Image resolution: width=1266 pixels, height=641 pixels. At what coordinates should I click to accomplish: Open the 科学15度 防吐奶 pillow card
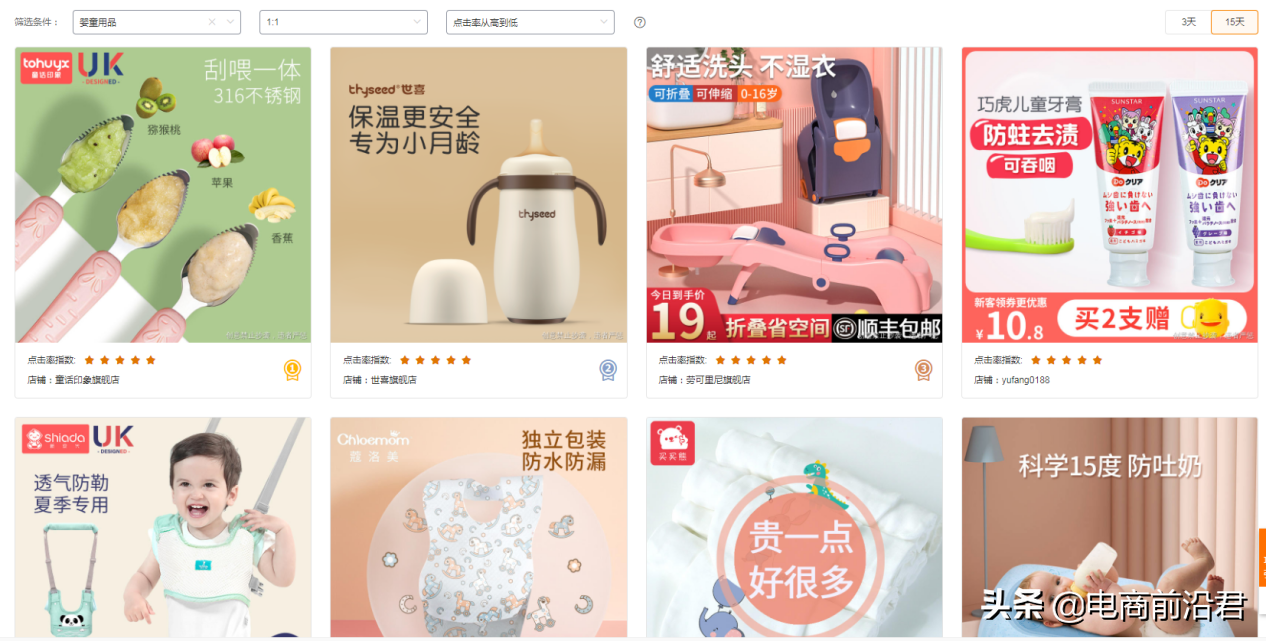click(x=1109, y=527)
